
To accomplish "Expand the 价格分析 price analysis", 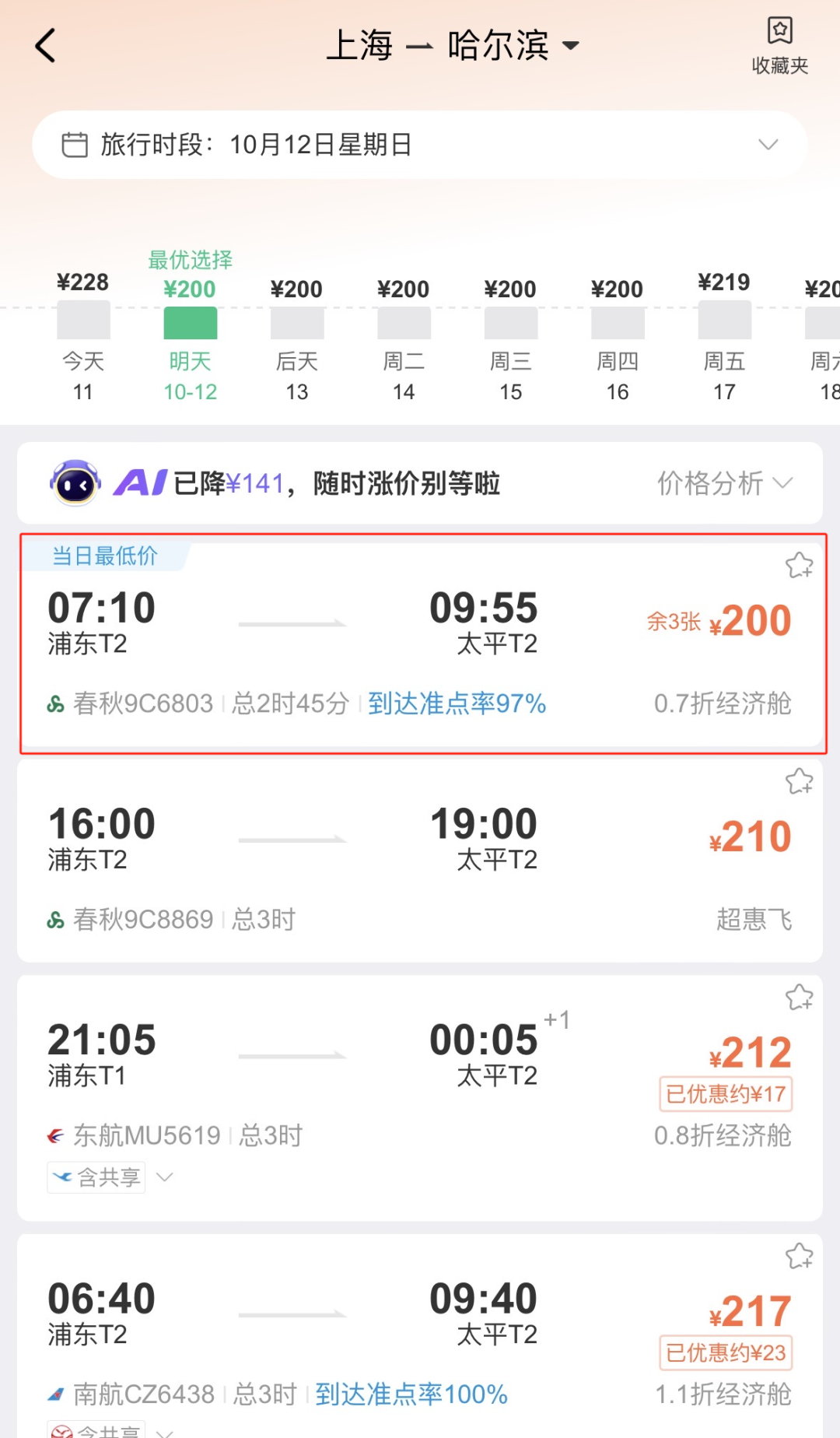I will 724,483.
